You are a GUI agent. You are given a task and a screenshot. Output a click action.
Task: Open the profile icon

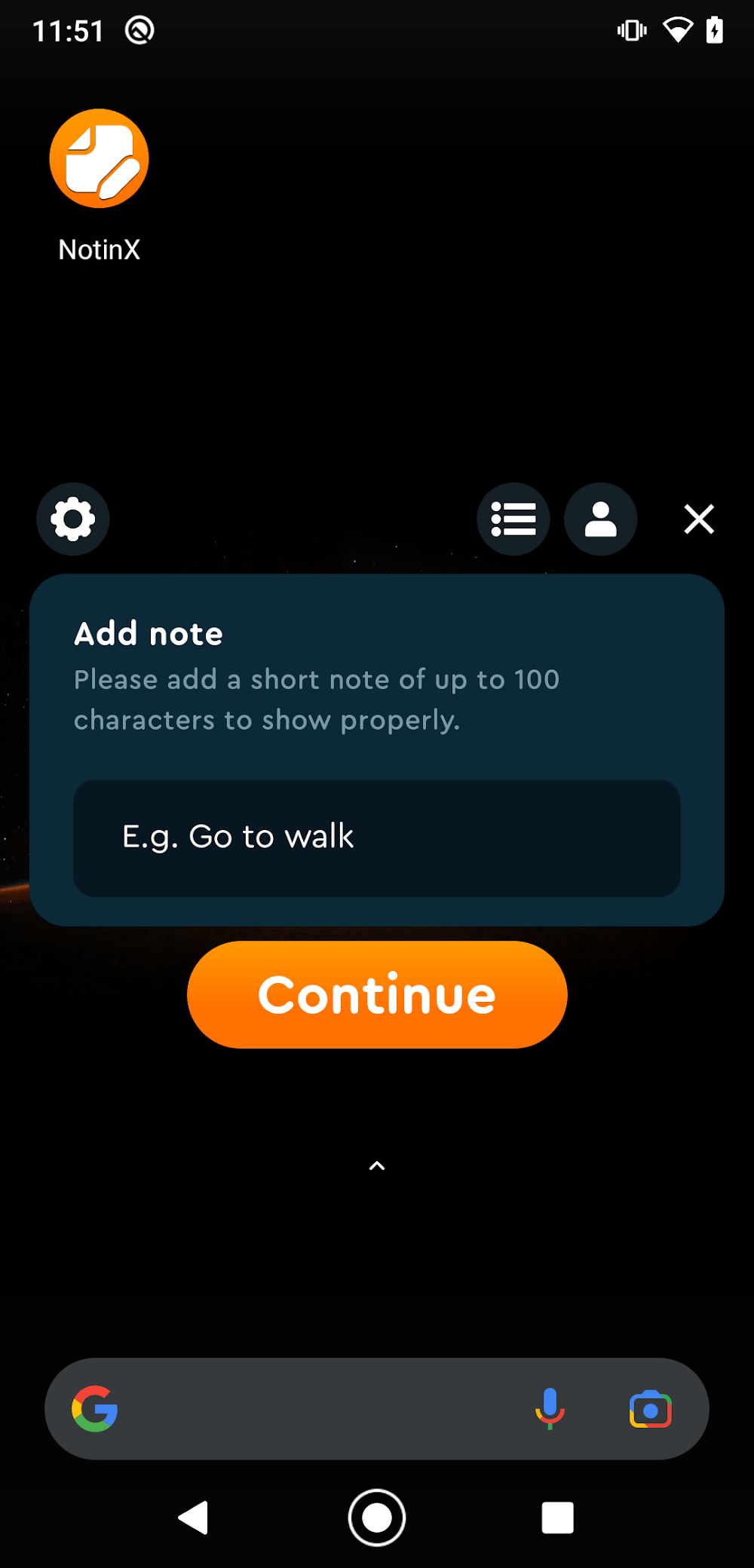coord(601,519)
